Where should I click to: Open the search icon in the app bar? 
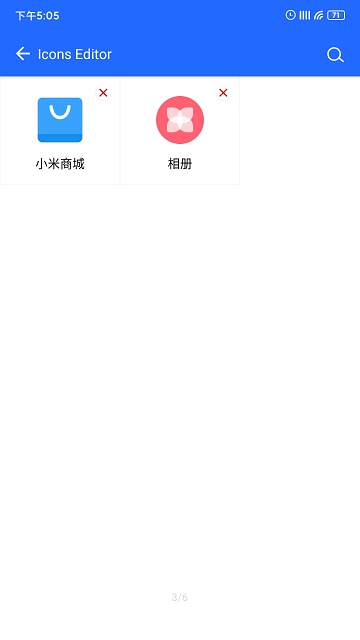click(335, 55)
